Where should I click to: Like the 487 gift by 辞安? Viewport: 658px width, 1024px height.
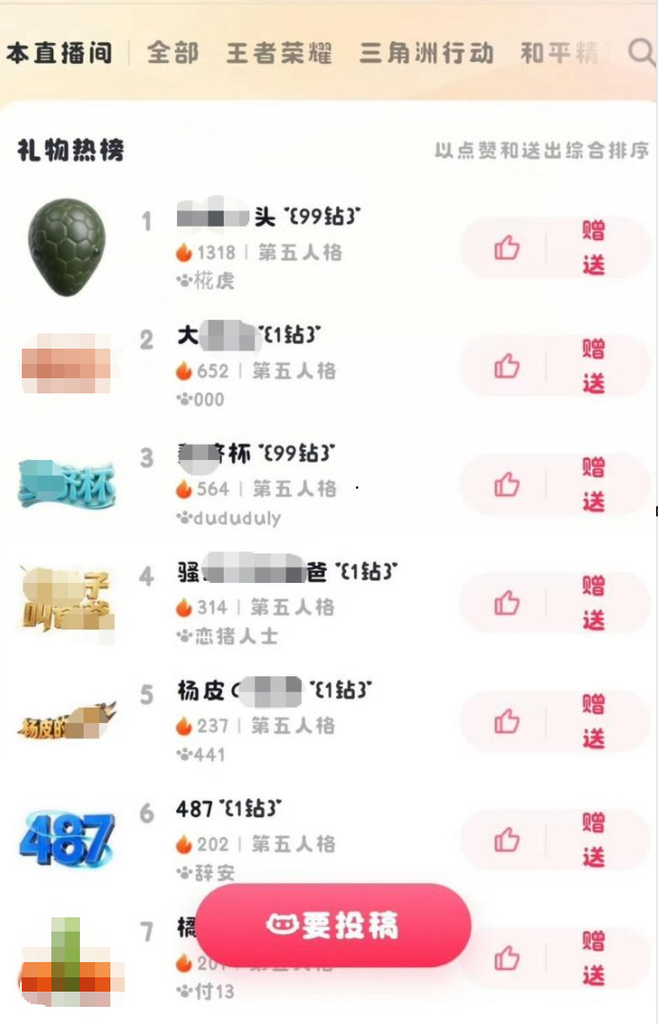pyautogui.click(x=507, y=840)
